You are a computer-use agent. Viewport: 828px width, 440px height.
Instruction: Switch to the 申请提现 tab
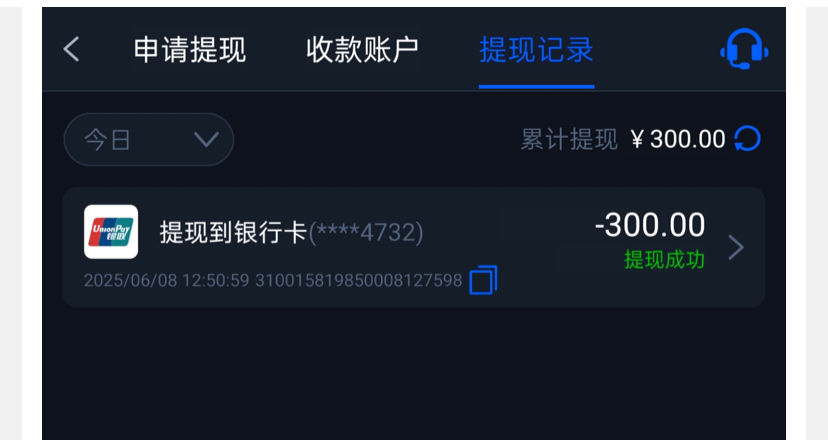coord(189,49)
